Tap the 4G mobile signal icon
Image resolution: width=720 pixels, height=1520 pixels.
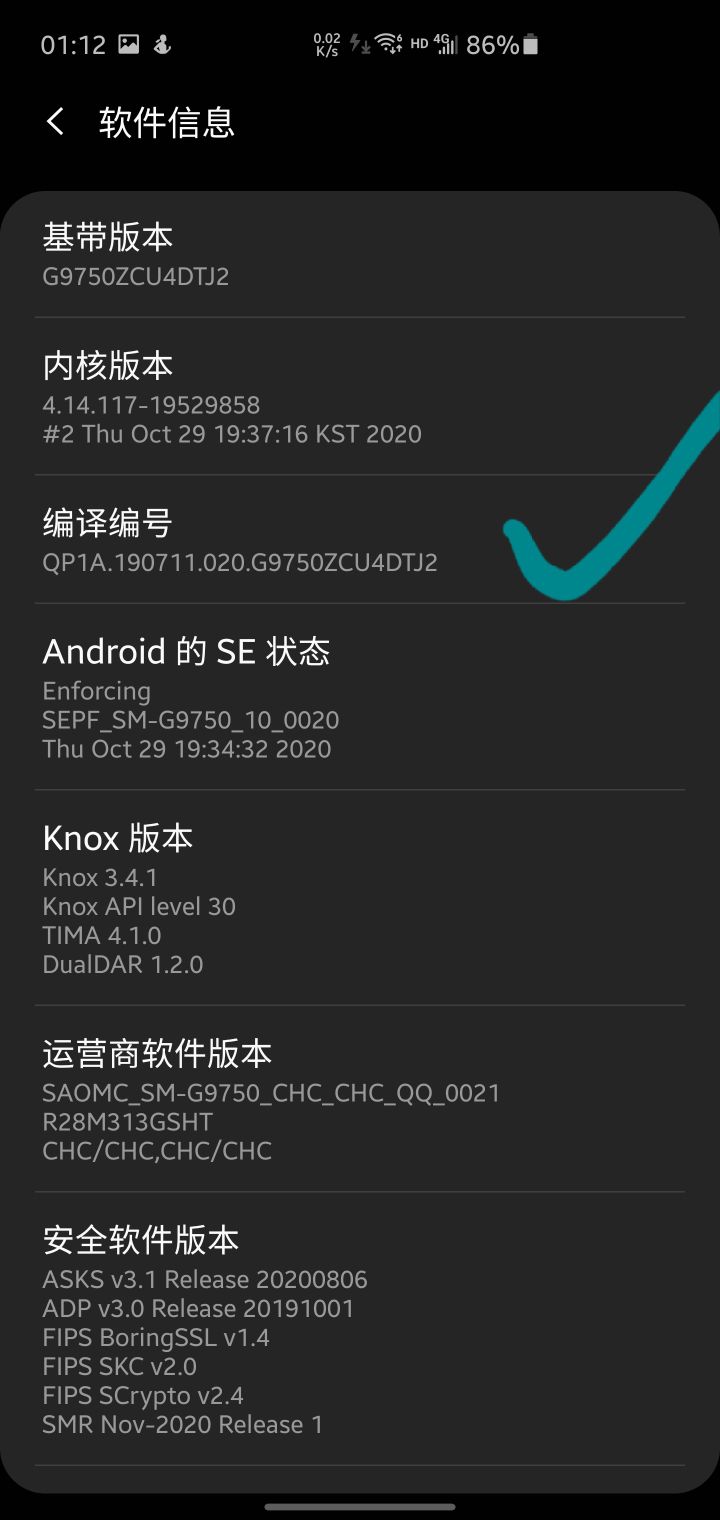pyautogui.click(x=447, y=43)
